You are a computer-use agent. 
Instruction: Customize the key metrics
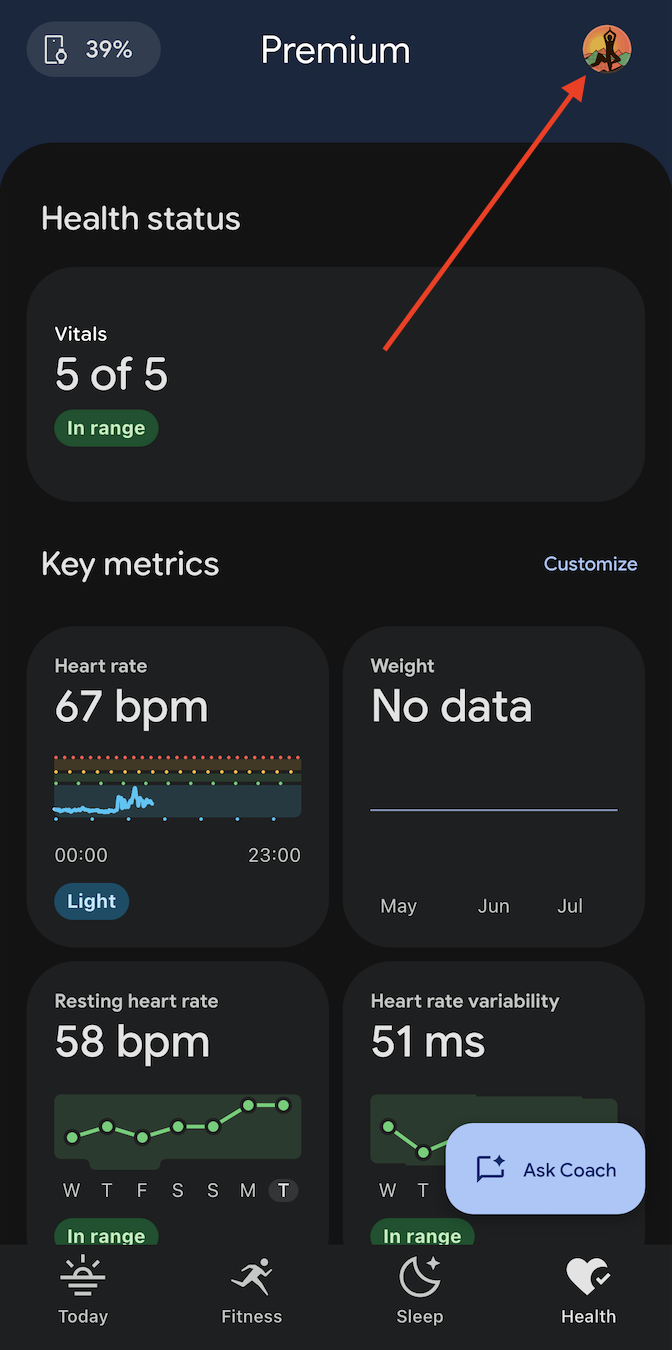click(x=590, y=564)
